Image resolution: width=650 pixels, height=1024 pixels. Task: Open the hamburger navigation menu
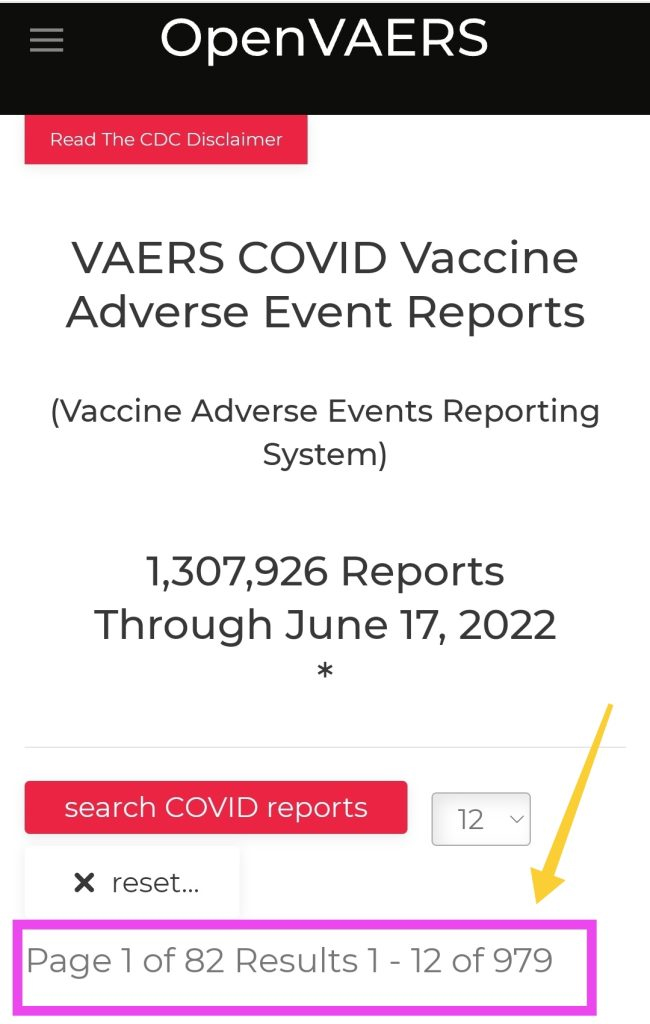pyautogui.click(x=46, y=40)
